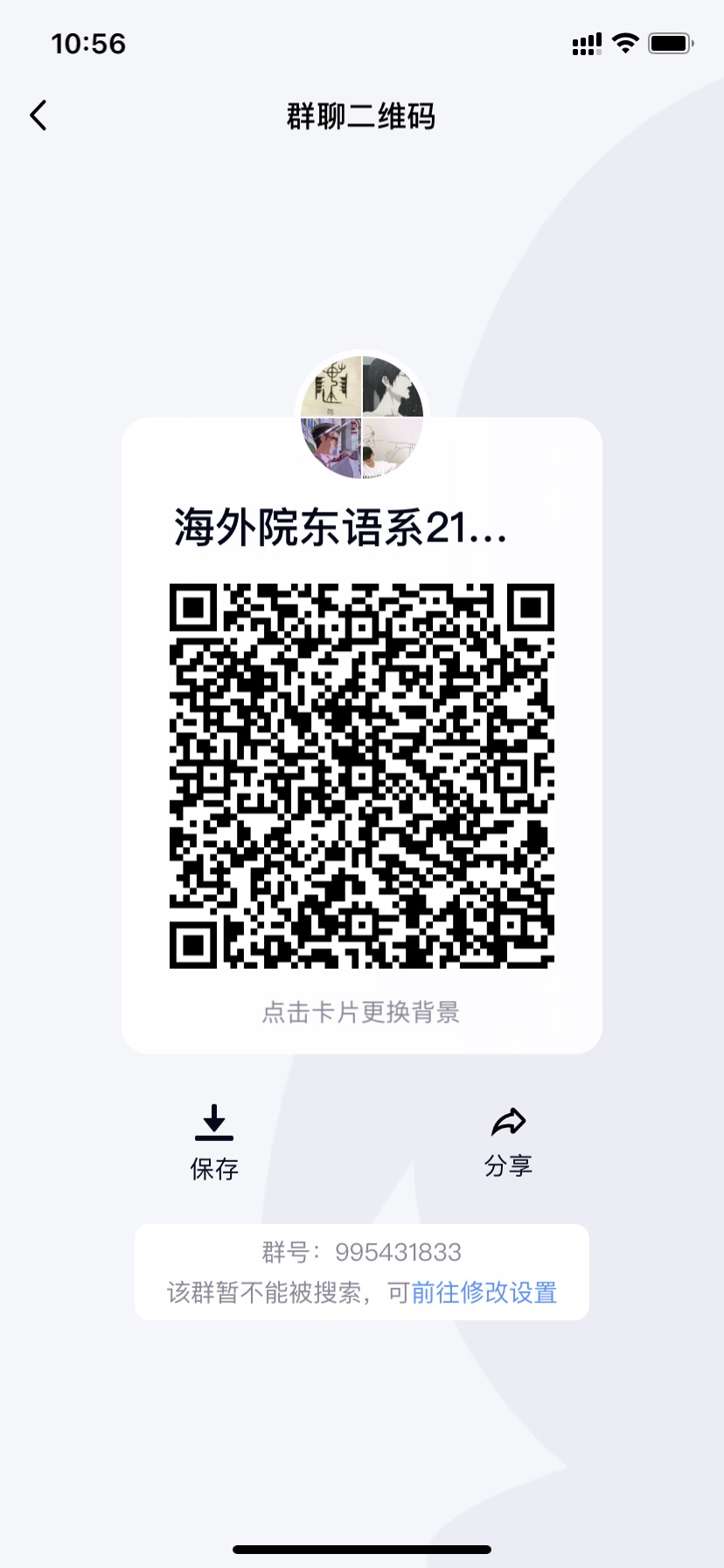Save the group QR code image
The image size is (724, 1568).
[x=214, y=1142]
